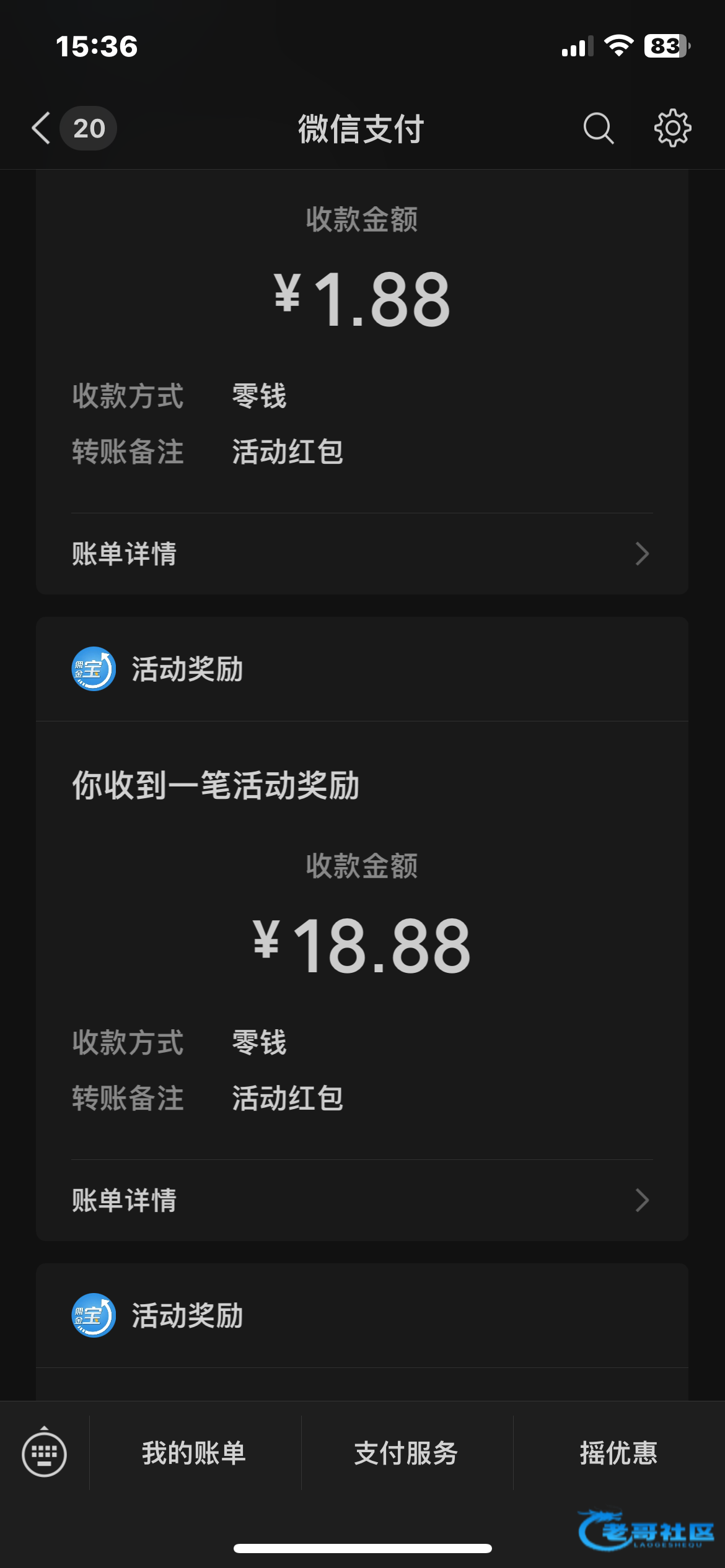The image size is (725, 1568).
Task: Open the 支付服务 menu
Action: 406,1453
